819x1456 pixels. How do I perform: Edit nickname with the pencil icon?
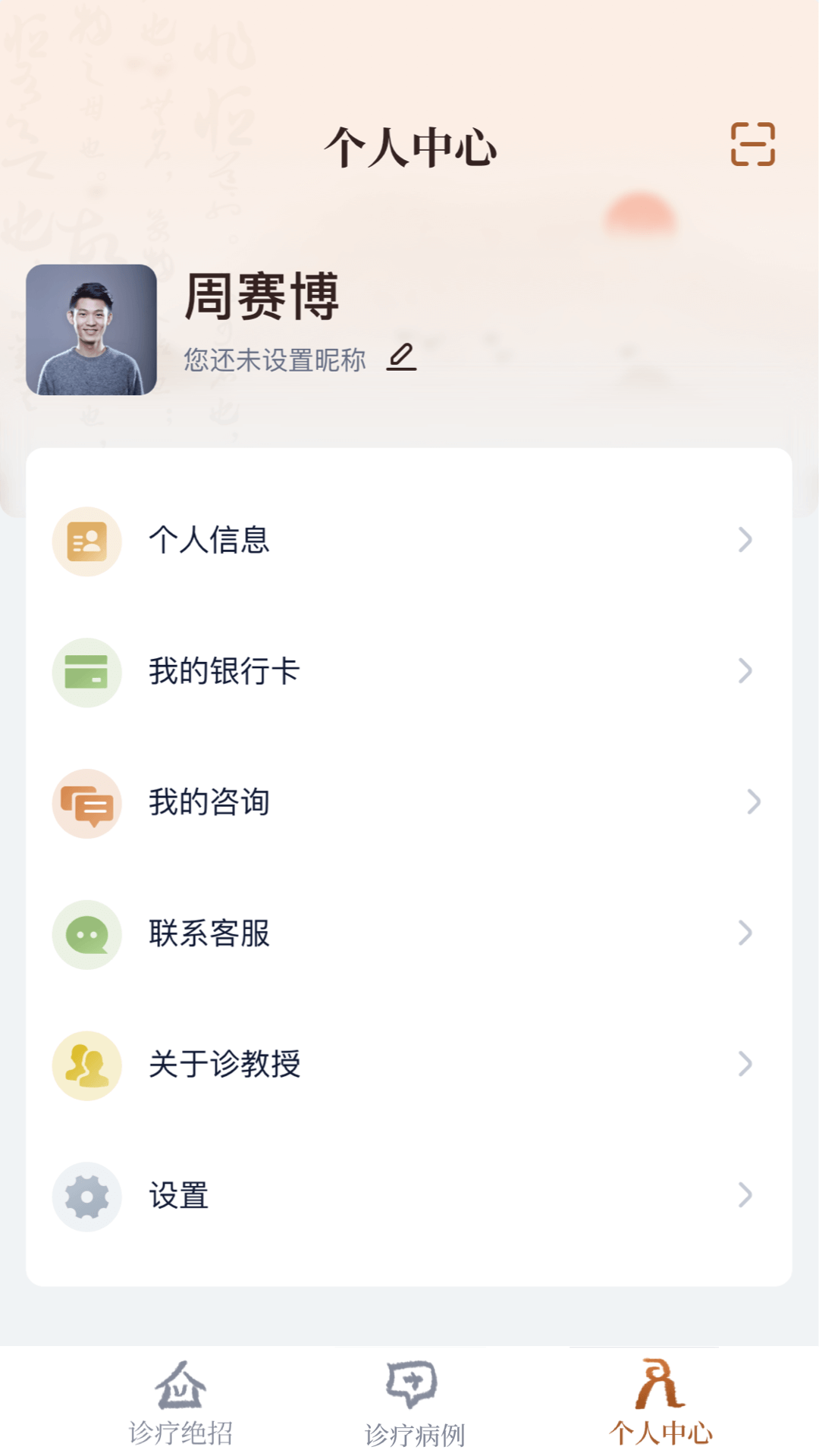[x=401, y=356]
